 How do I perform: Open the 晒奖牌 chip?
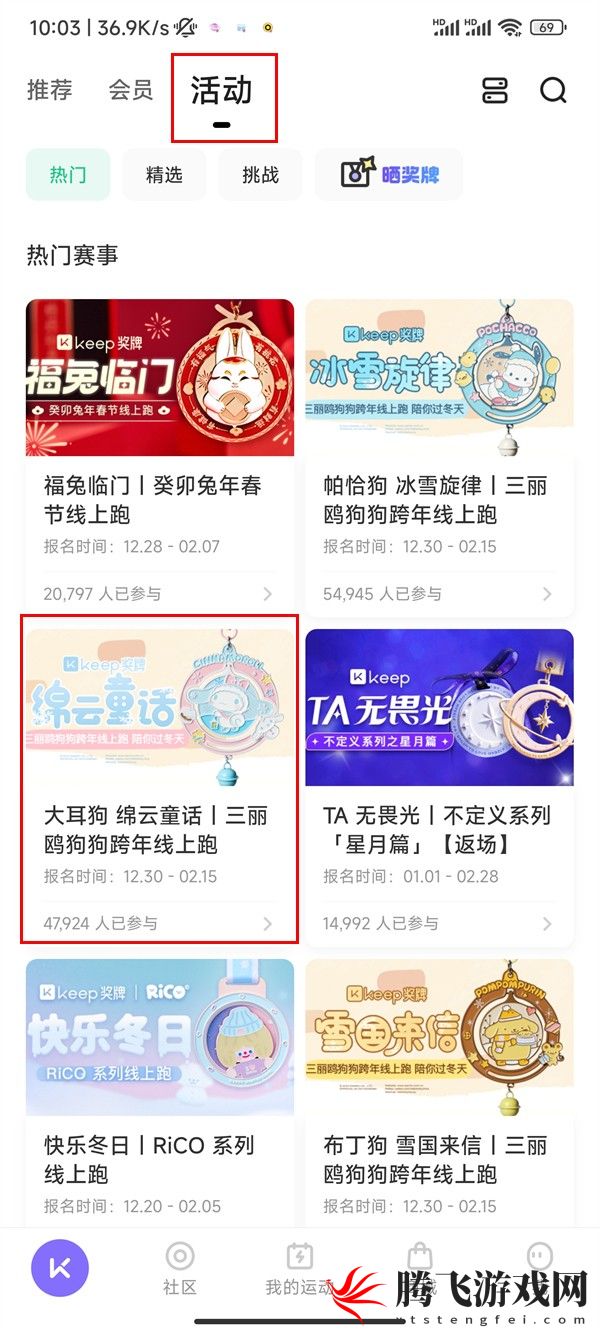pos(389,175)
